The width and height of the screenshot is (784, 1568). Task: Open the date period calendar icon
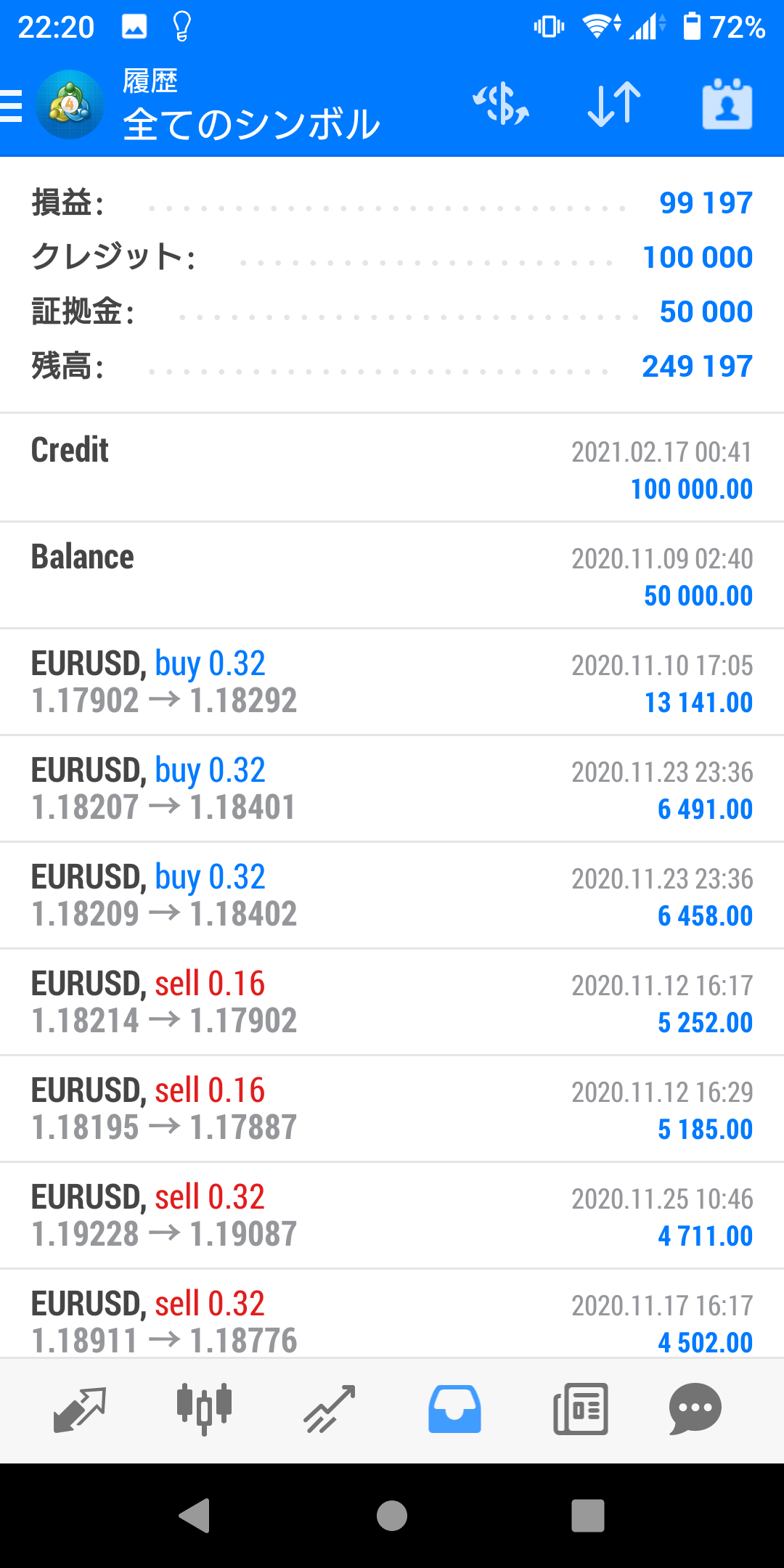pos(727,104)
